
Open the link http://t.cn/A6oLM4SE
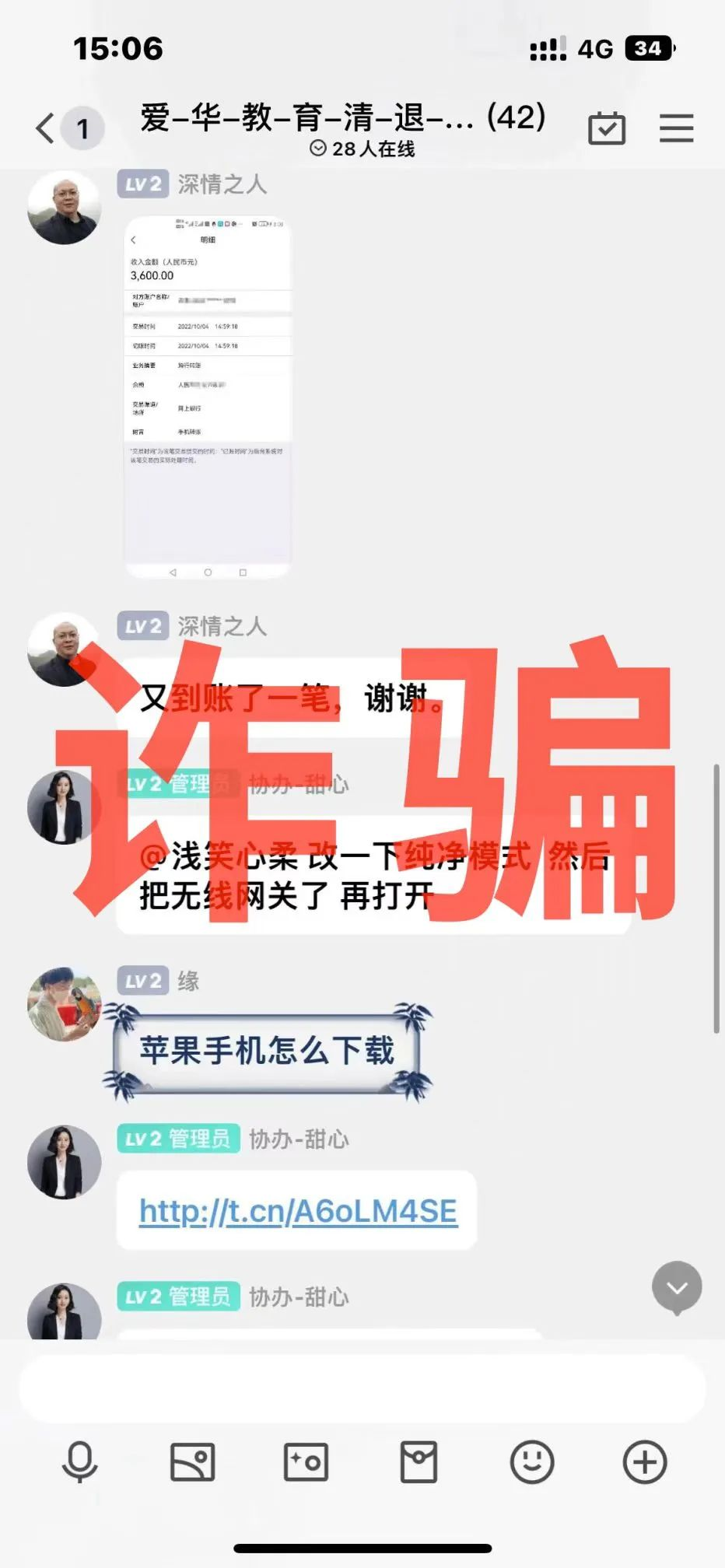(x=298, y=1211)
